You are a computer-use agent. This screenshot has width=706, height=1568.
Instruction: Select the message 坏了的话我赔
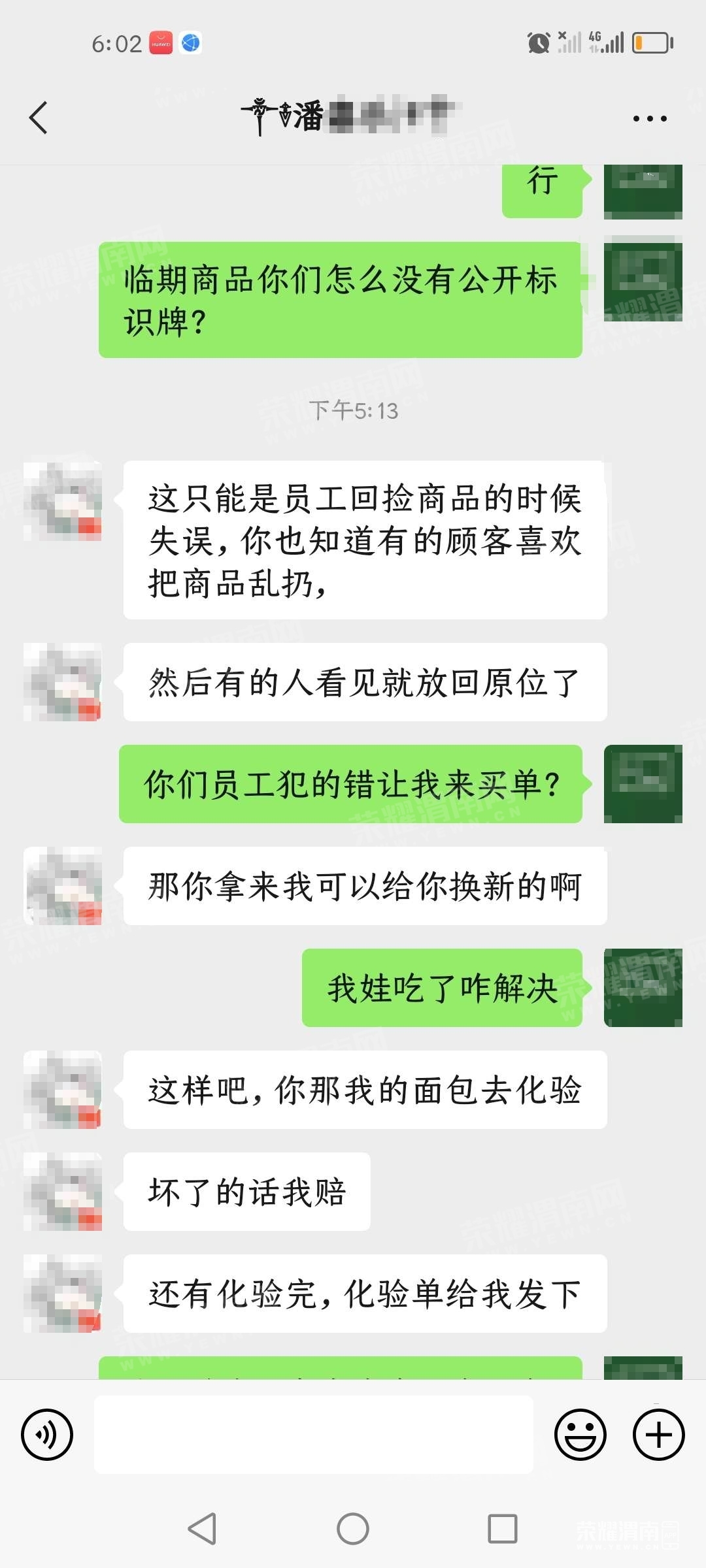coord(247,1190)
